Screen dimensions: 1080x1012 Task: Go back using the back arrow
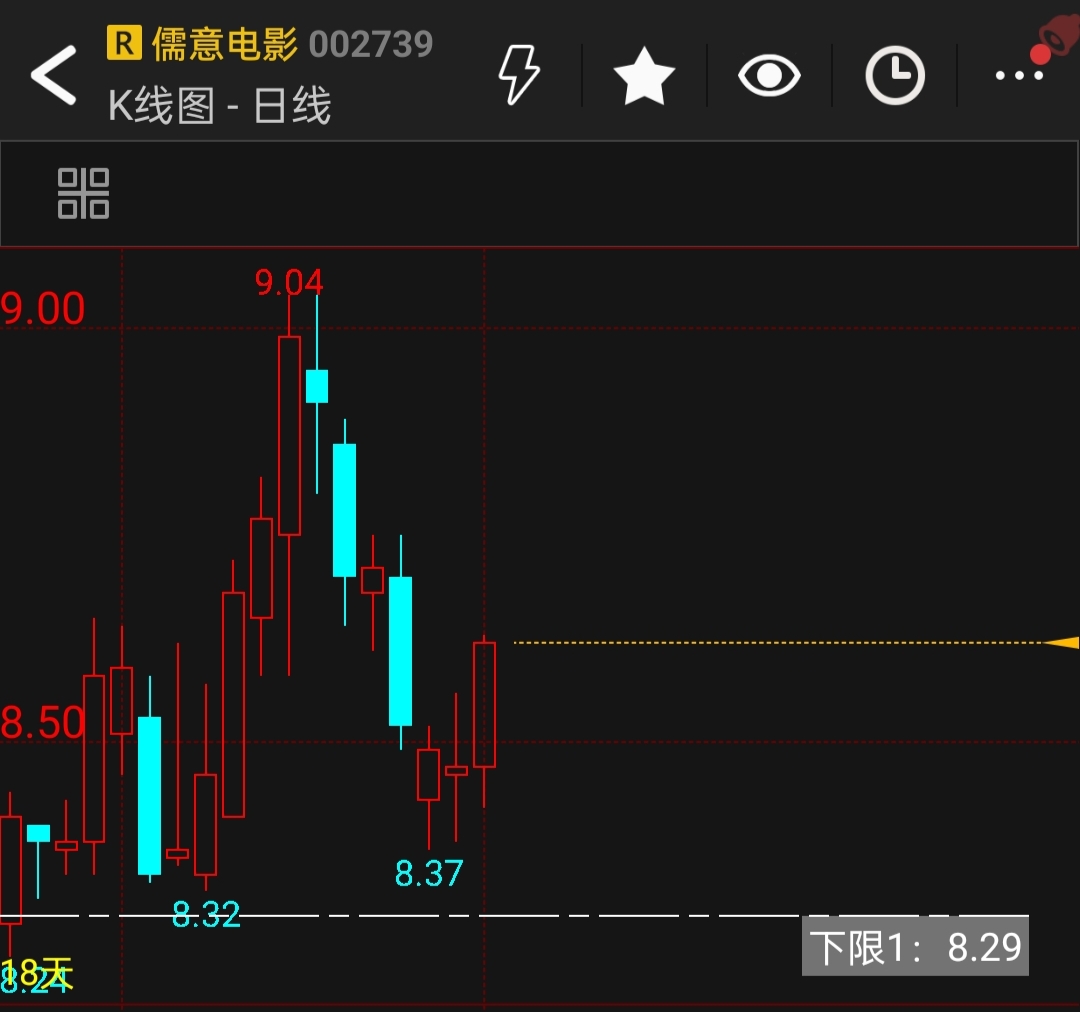click(x=54, y=75)
